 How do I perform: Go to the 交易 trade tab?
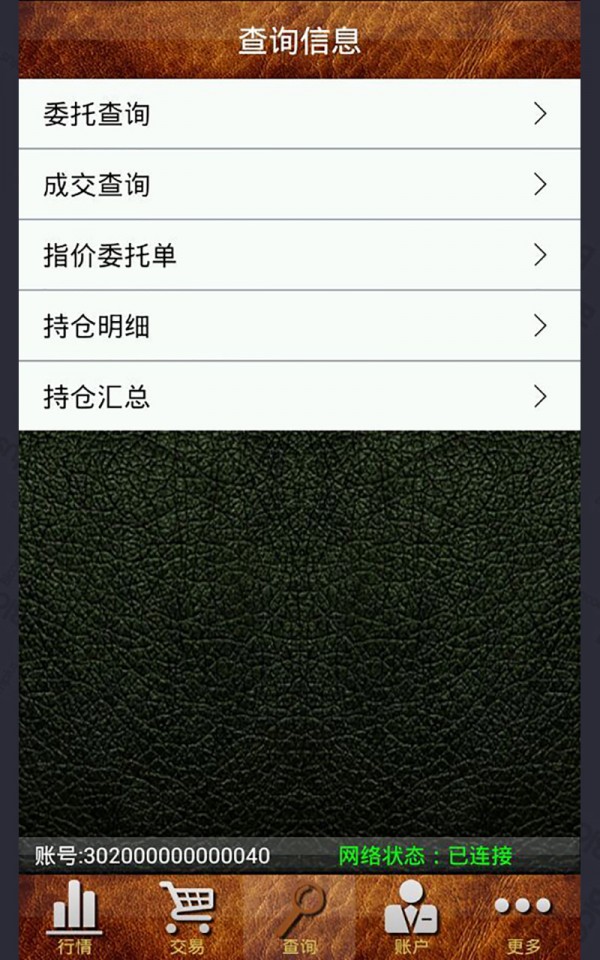[x=187, y=918]
